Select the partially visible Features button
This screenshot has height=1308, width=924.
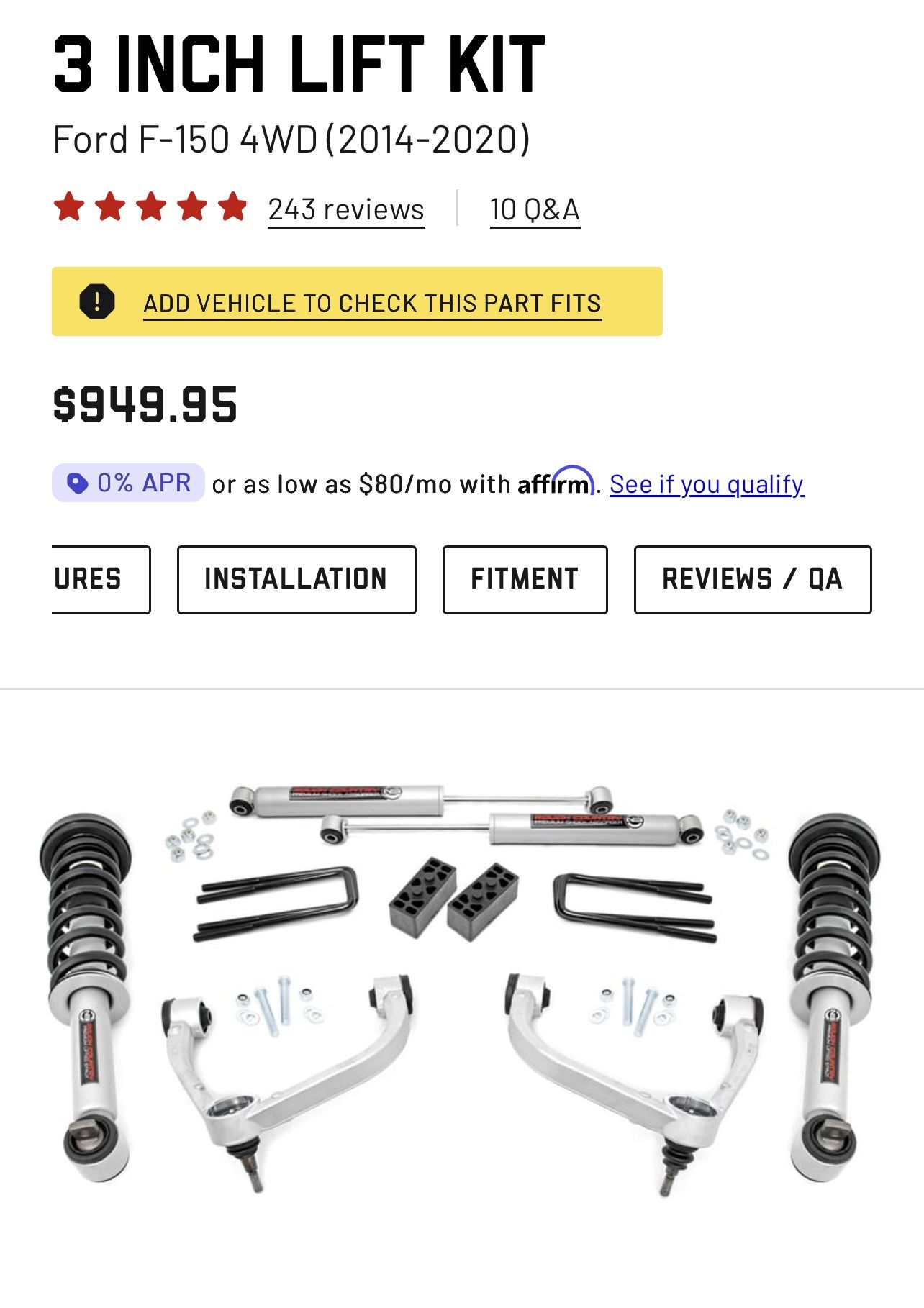click(x=101, y=579)
